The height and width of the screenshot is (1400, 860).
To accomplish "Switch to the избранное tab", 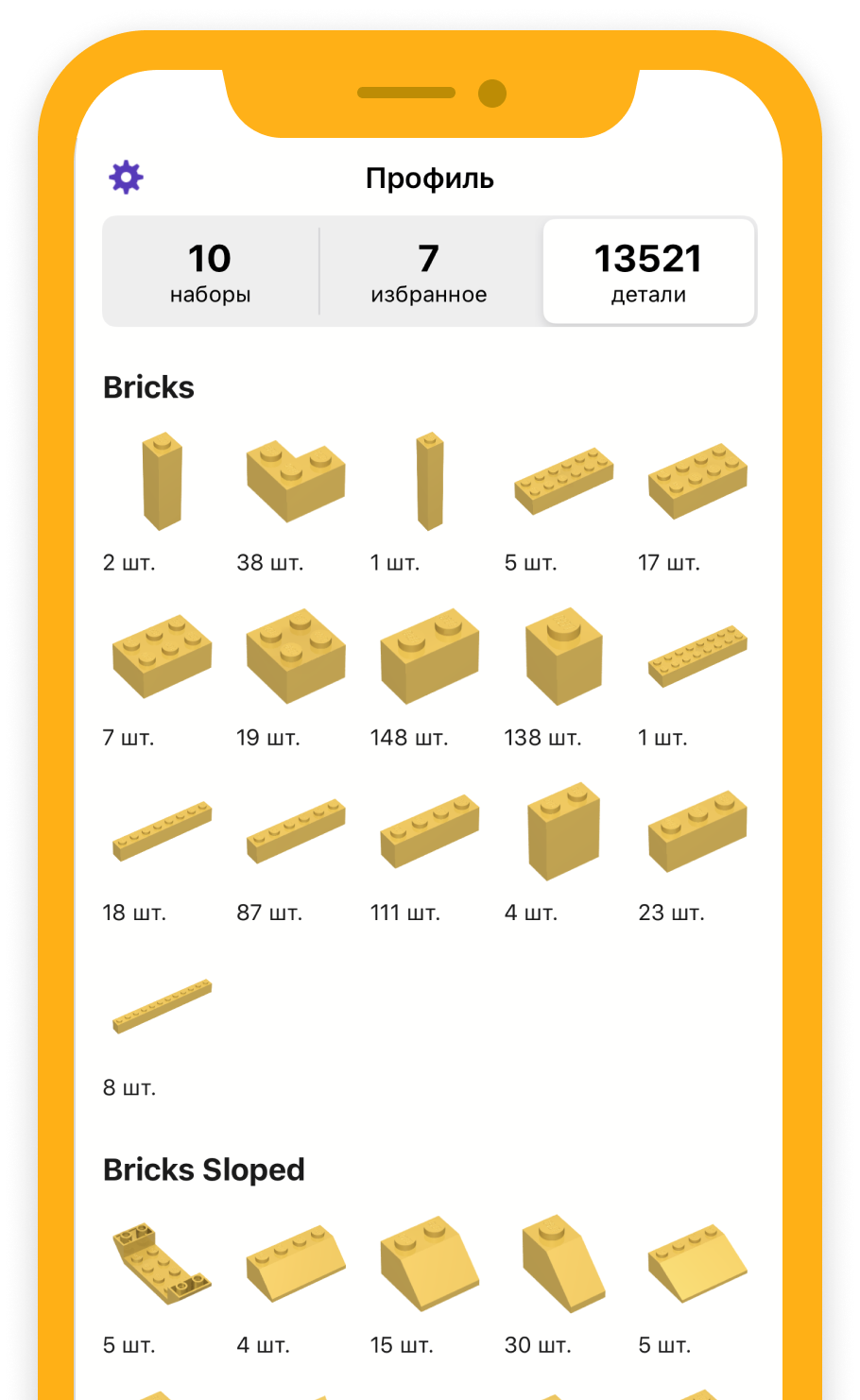I will click(429, 272).
